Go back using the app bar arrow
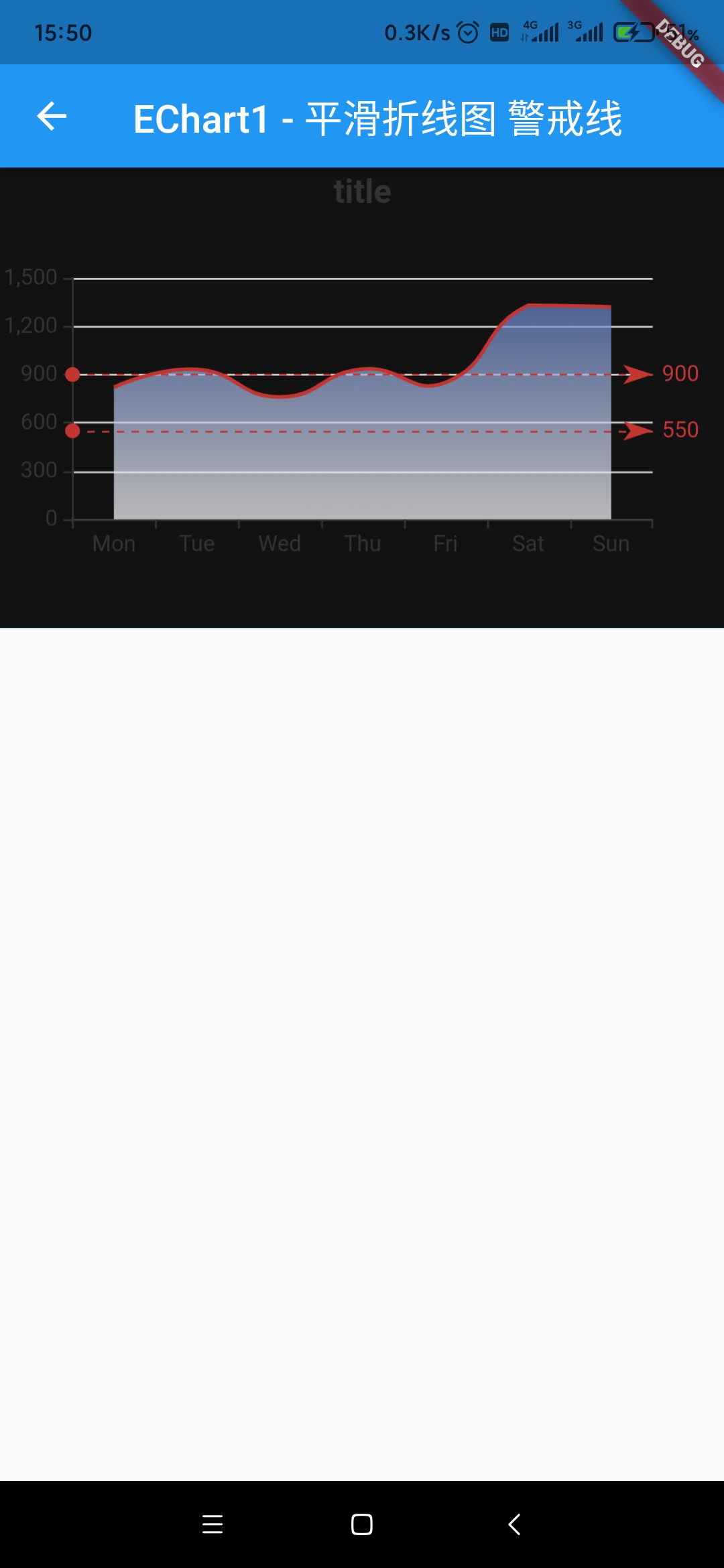 click(52, 117)
